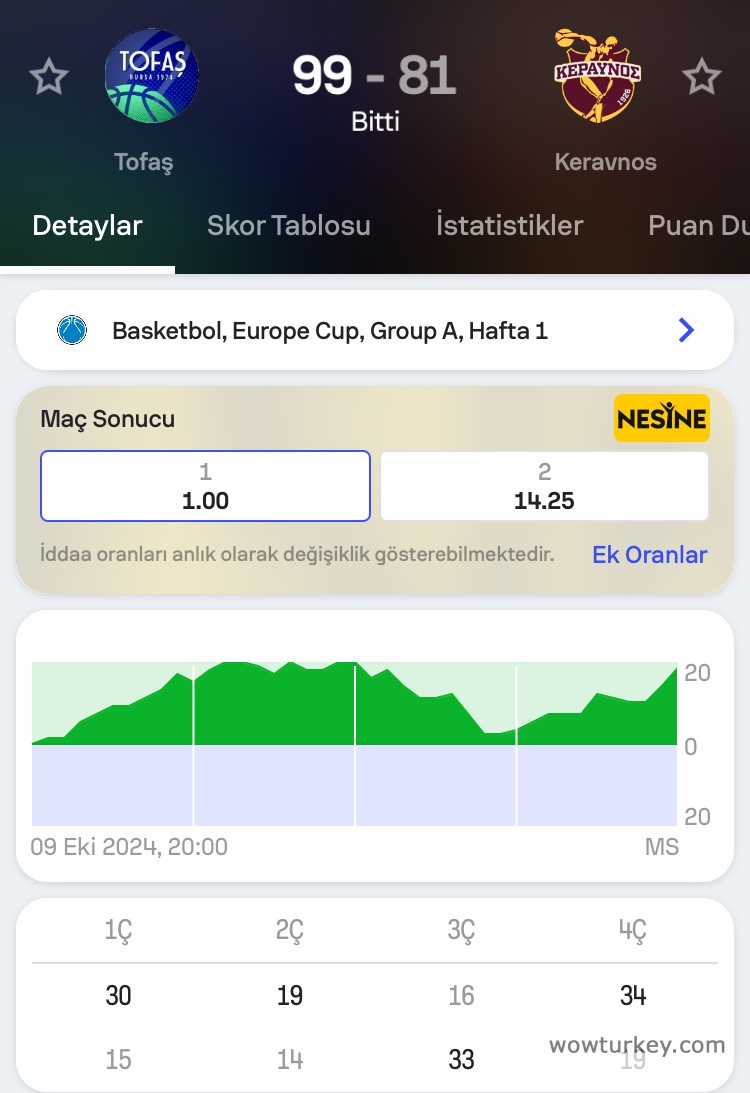Tap the Nesine sponsor badge
Image resolution: width=750 pixels, height=1093 pixels.
(661, 418)
